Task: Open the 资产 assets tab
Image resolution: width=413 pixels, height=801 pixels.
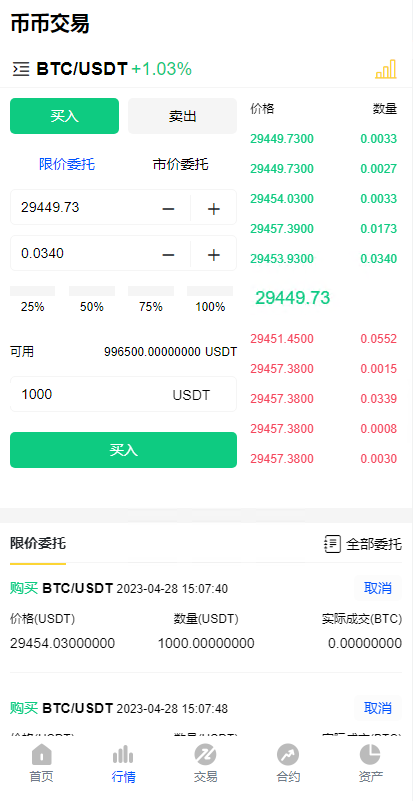Action: click(x=371, y=764)
